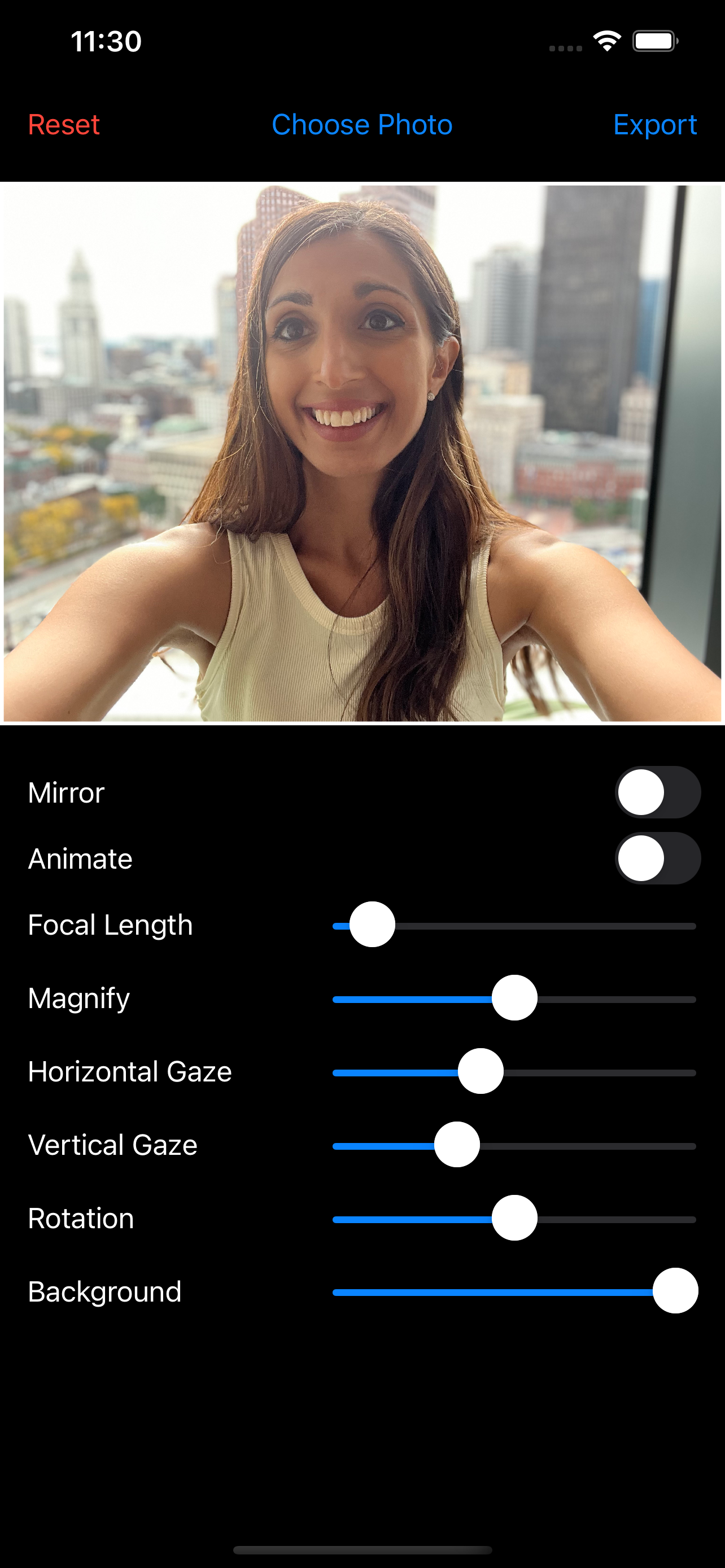Enable the Mirror toggle

[x=657, y=792]
